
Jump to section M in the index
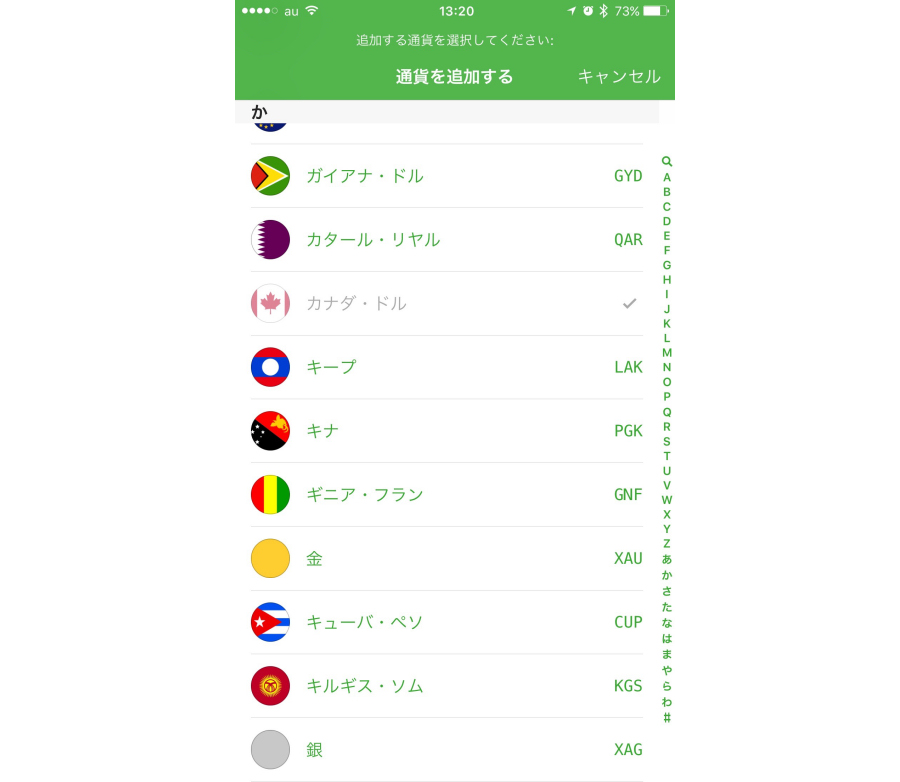coord(667,352)
